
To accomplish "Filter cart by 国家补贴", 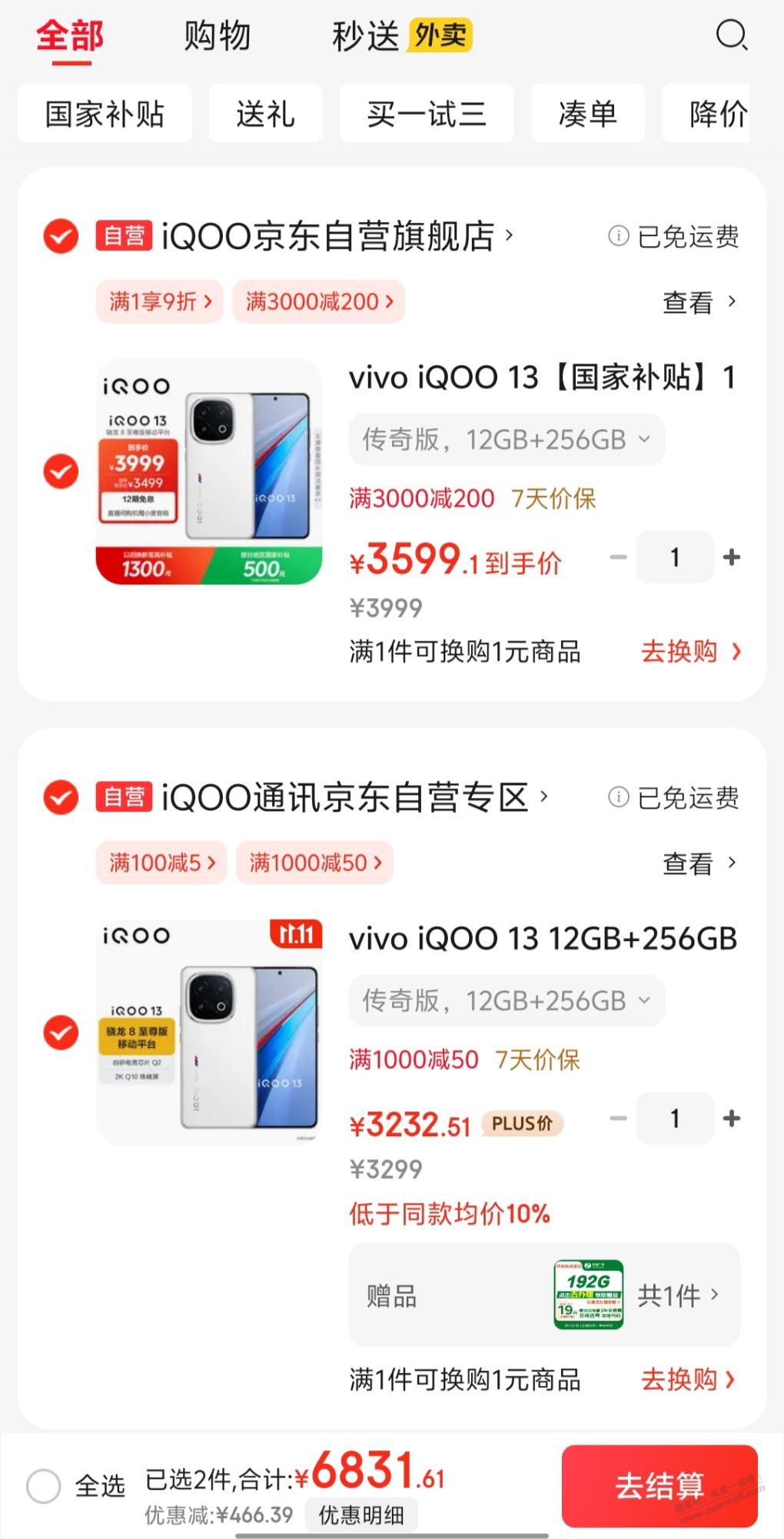I will (x=105, y=115).
